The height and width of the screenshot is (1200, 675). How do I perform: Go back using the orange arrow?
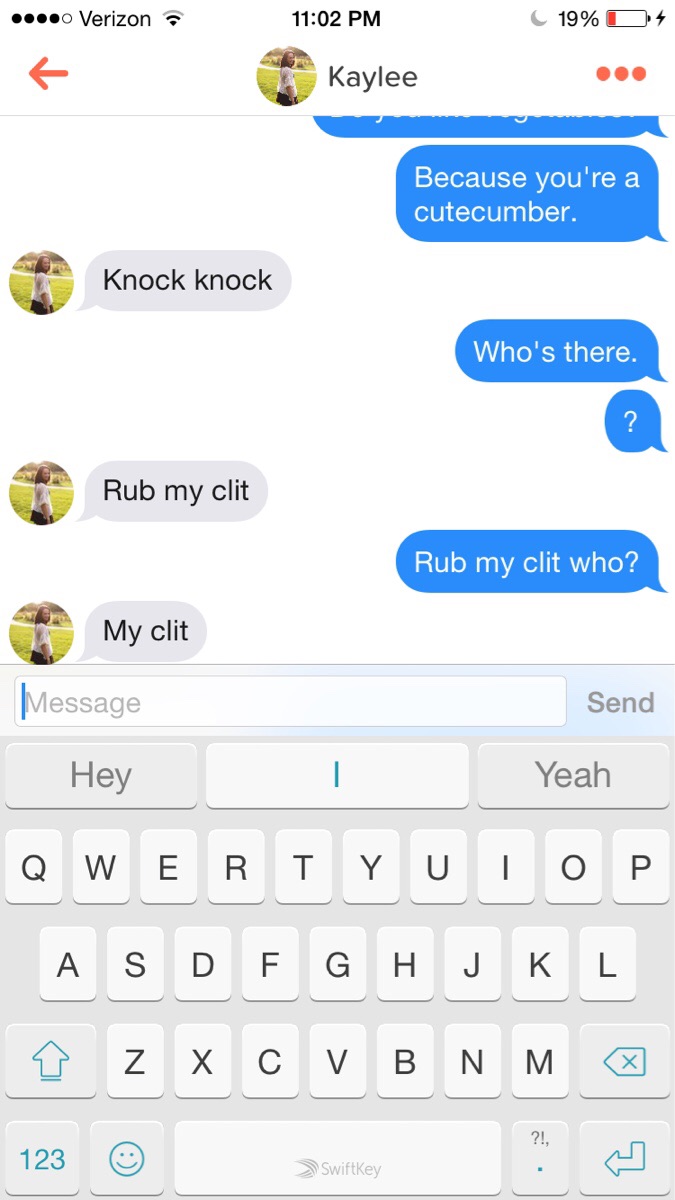tap(48, 74)
